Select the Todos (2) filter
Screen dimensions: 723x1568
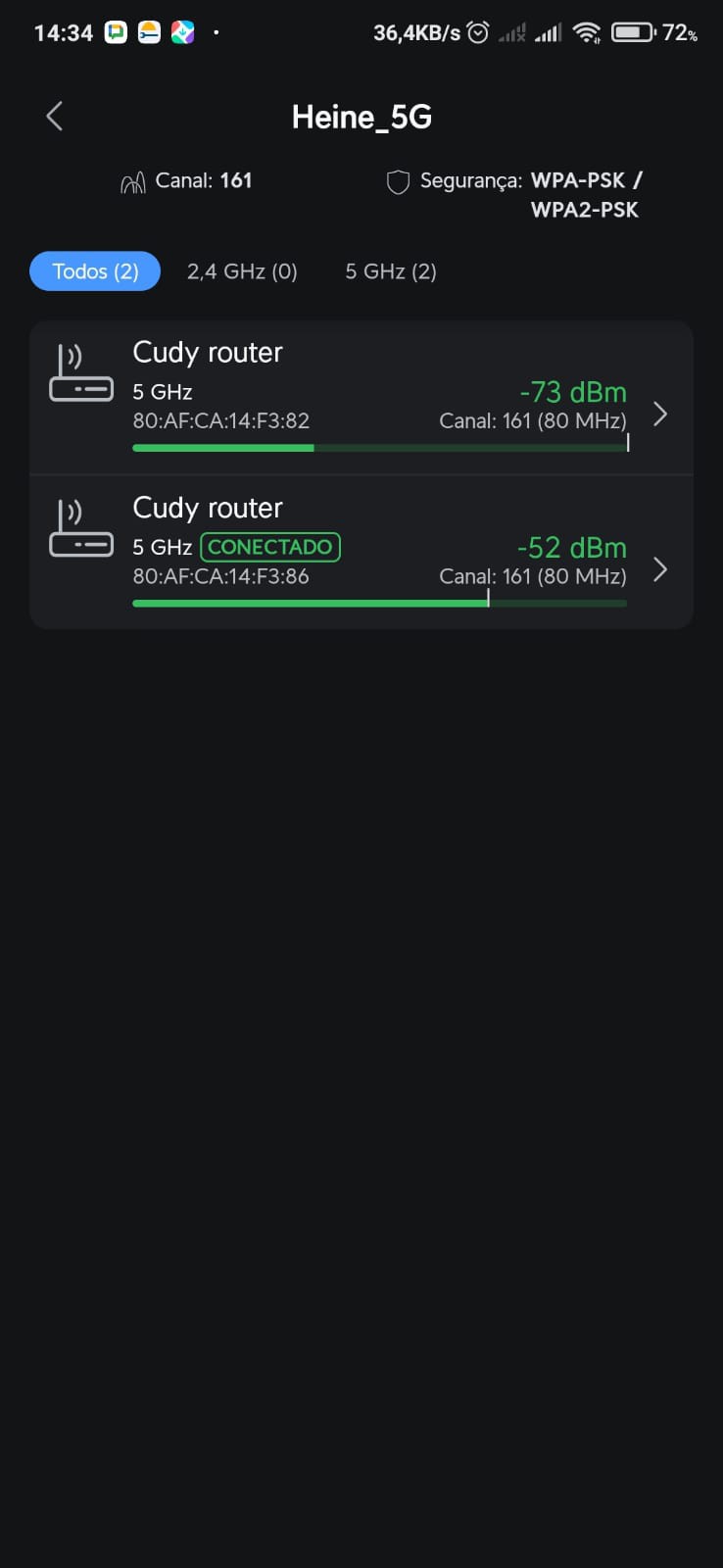[95, 271]
